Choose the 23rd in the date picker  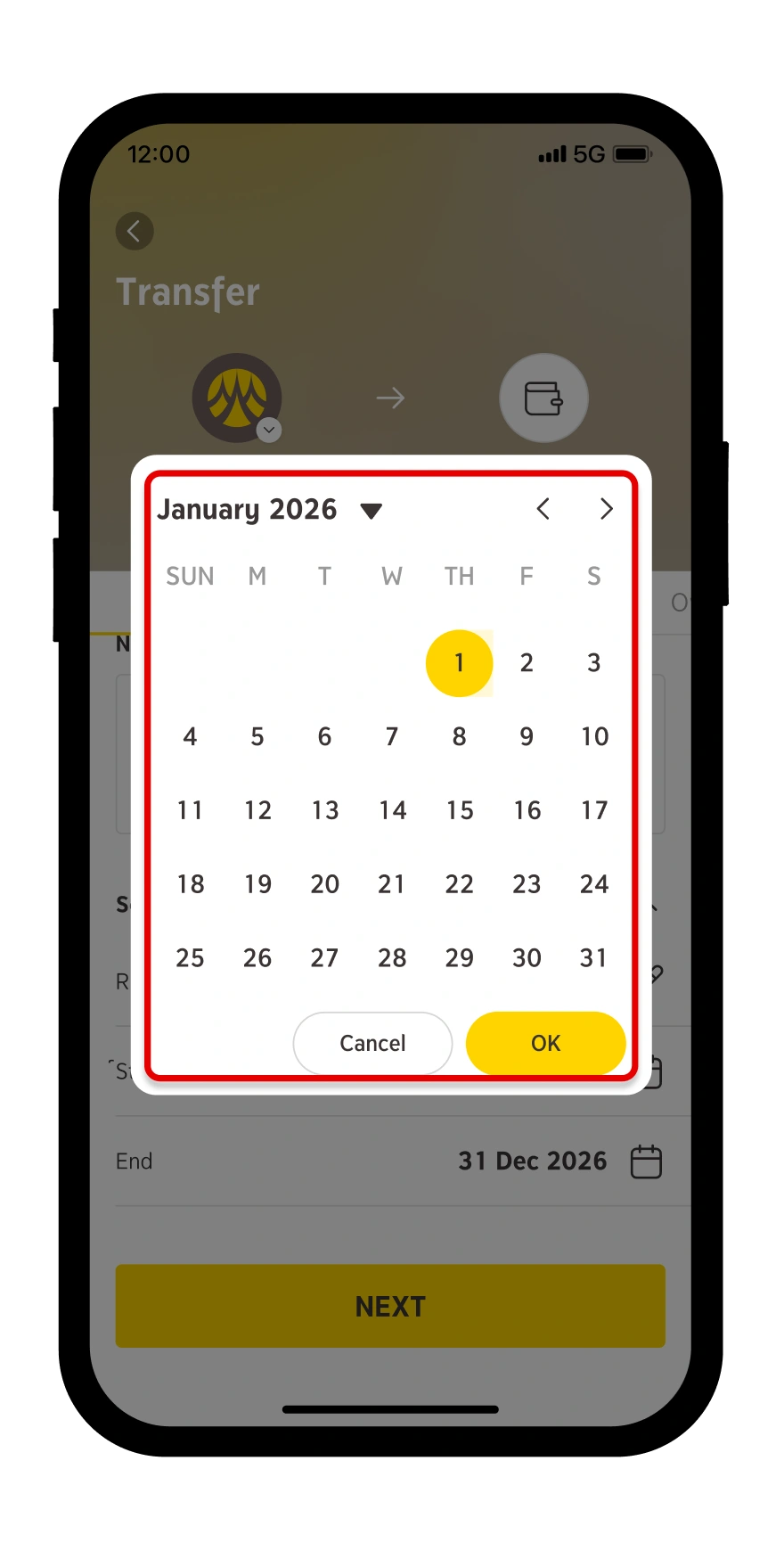coord(527,884)
